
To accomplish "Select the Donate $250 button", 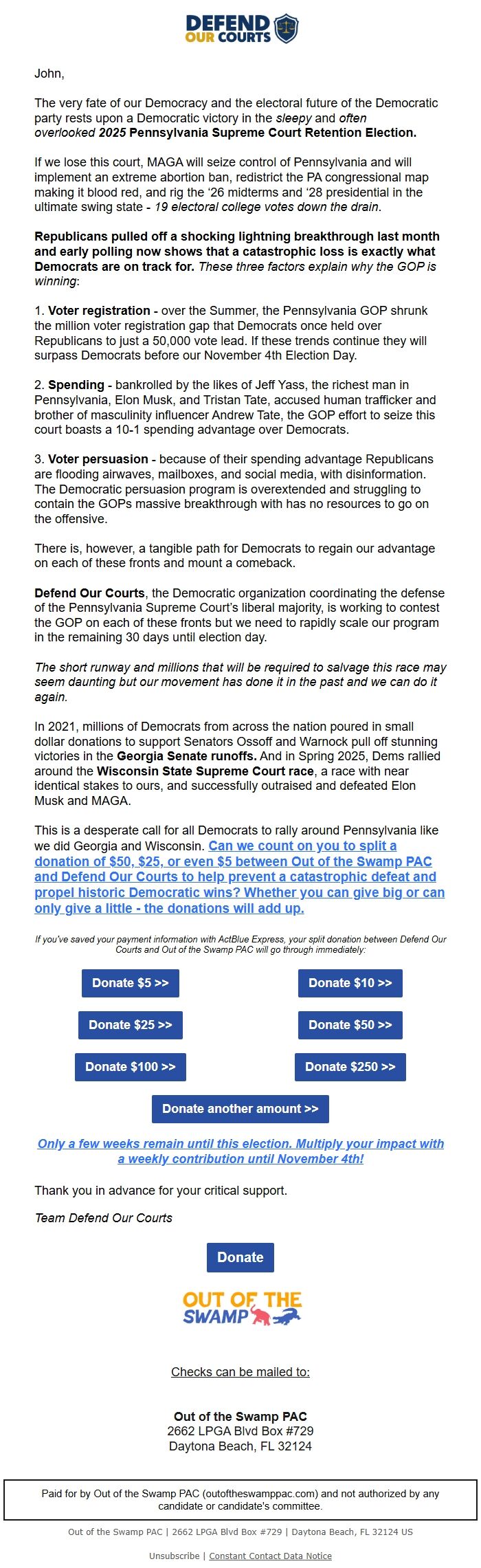I will coord(350,1067).
